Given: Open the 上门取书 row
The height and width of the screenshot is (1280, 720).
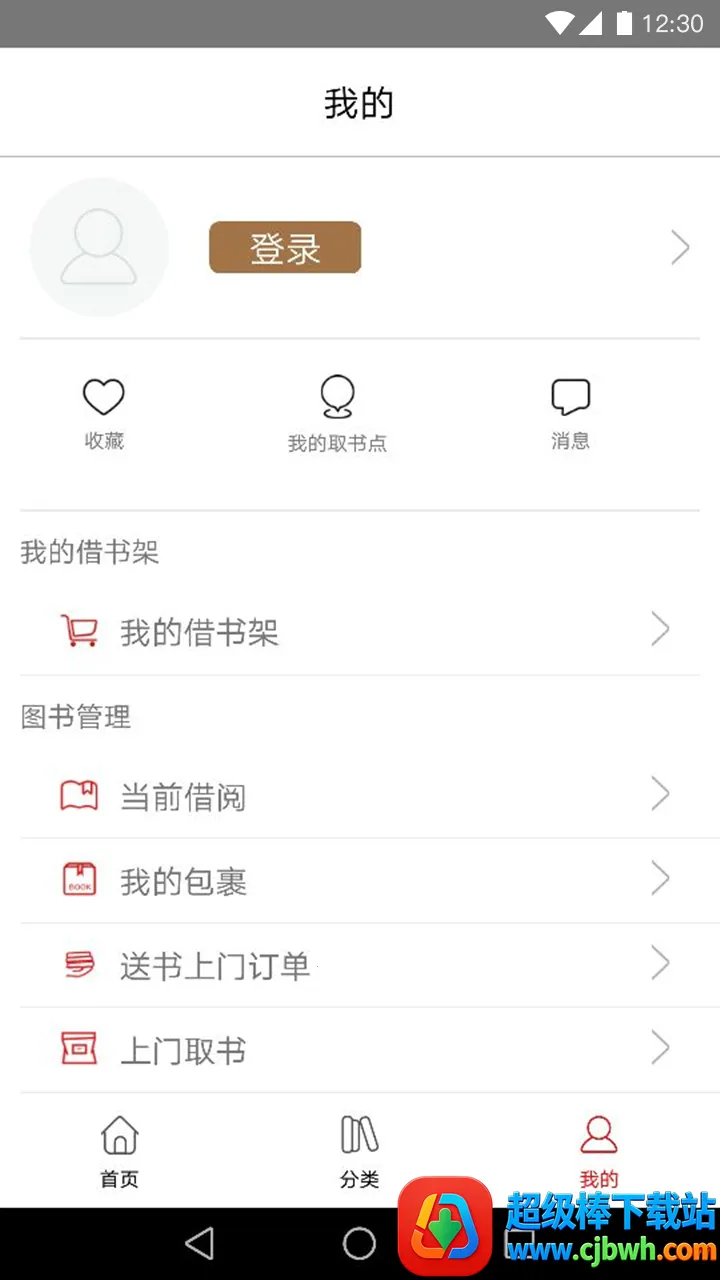Looking at the screenshot, I should click(x=360, y=1050).
